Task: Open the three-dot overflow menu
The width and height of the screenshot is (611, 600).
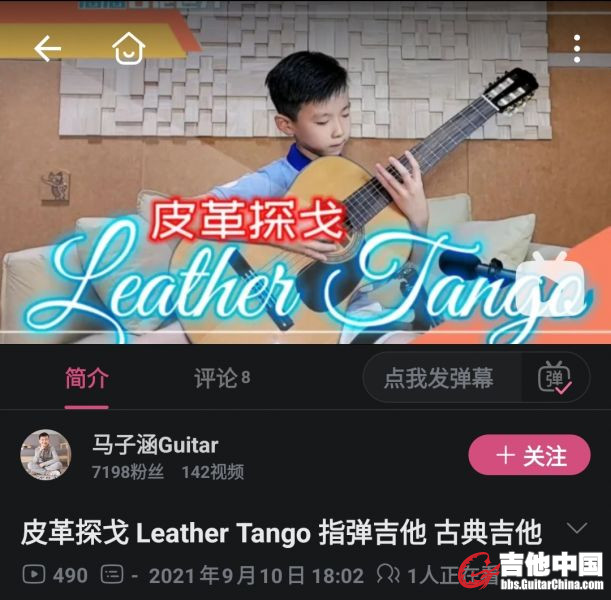Action: coord(577,48)
